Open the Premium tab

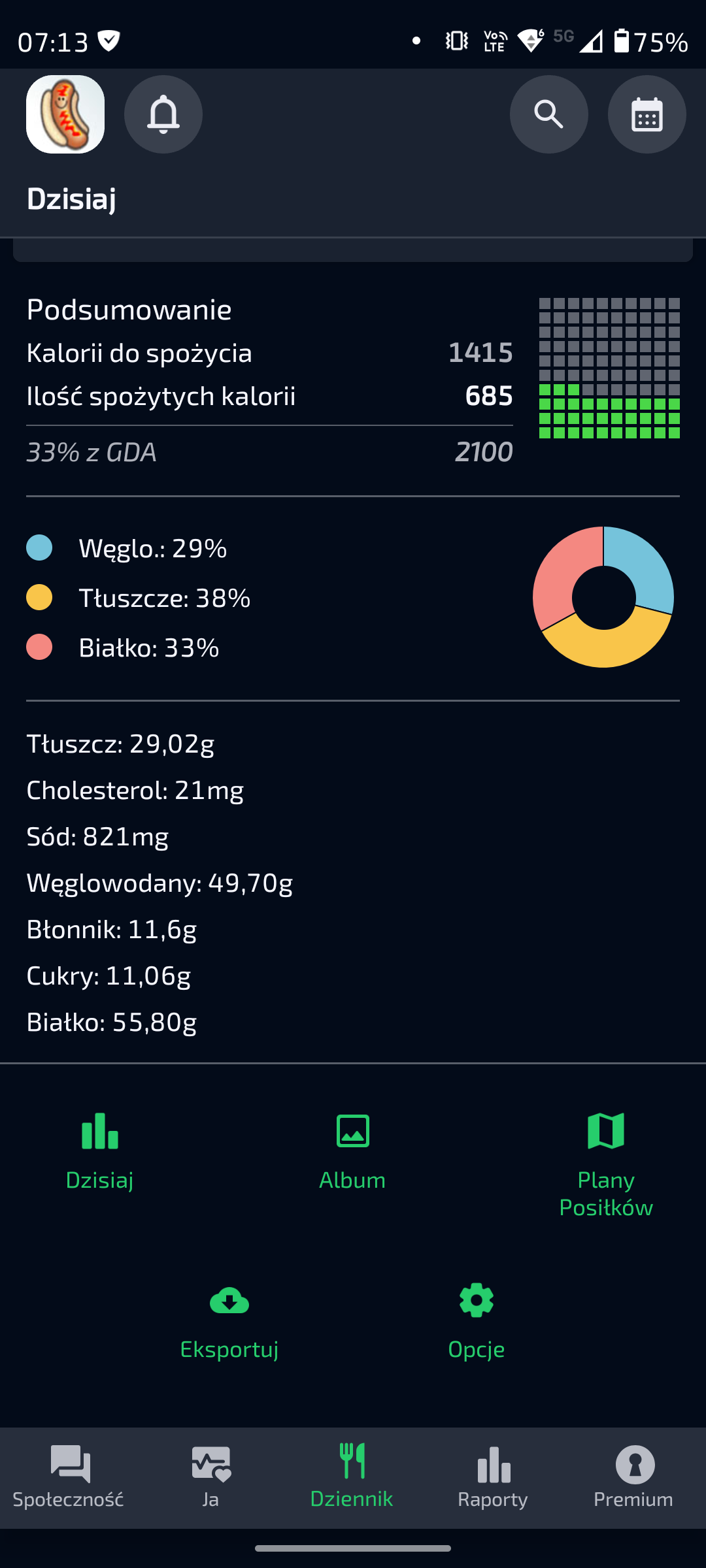[634, 1478]
